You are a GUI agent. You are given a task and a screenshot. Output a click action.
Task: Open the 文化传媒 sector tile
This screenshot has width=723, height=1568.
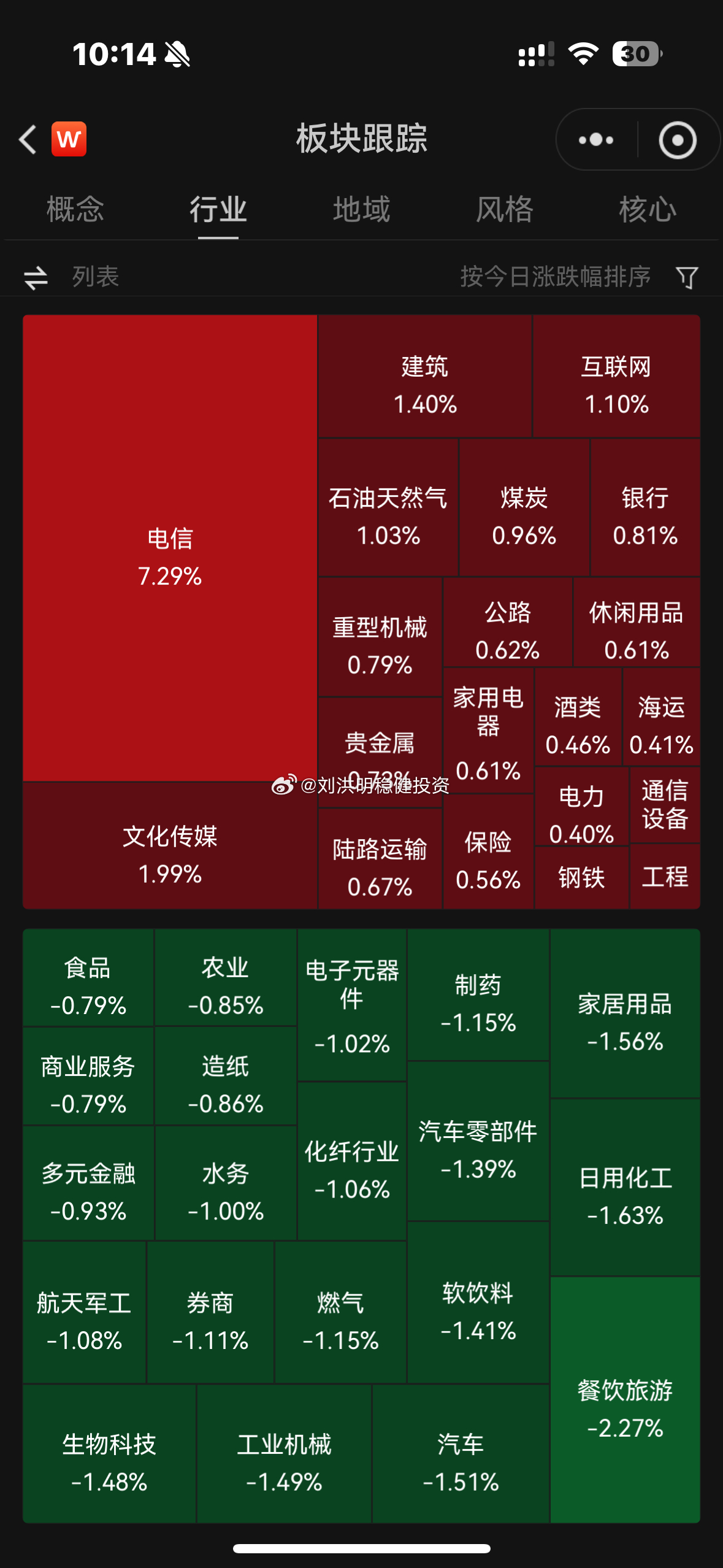point(170,847)
